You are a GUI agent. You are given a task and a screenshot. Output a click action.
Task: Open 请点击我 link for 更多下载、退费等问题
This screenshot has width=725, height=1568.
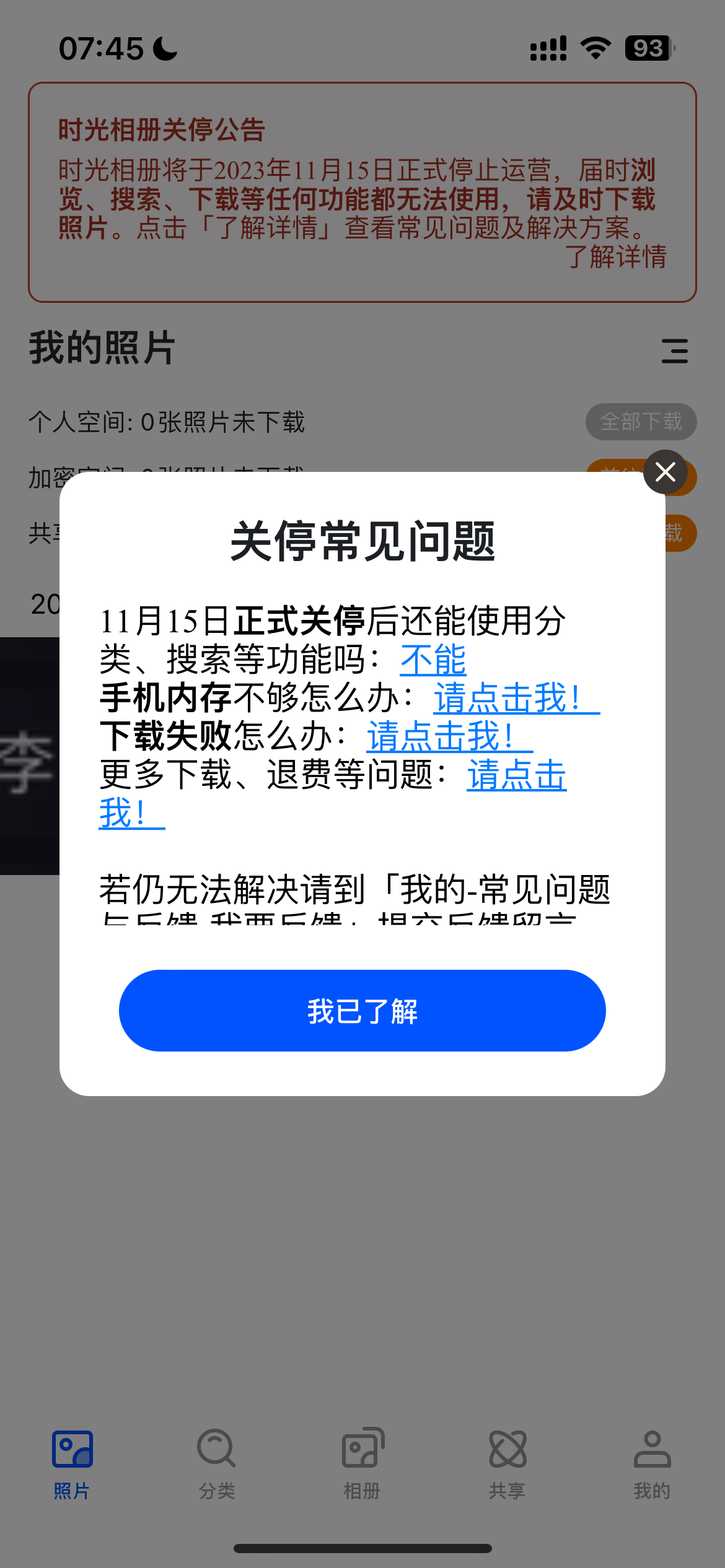click(x=516, y=775)
